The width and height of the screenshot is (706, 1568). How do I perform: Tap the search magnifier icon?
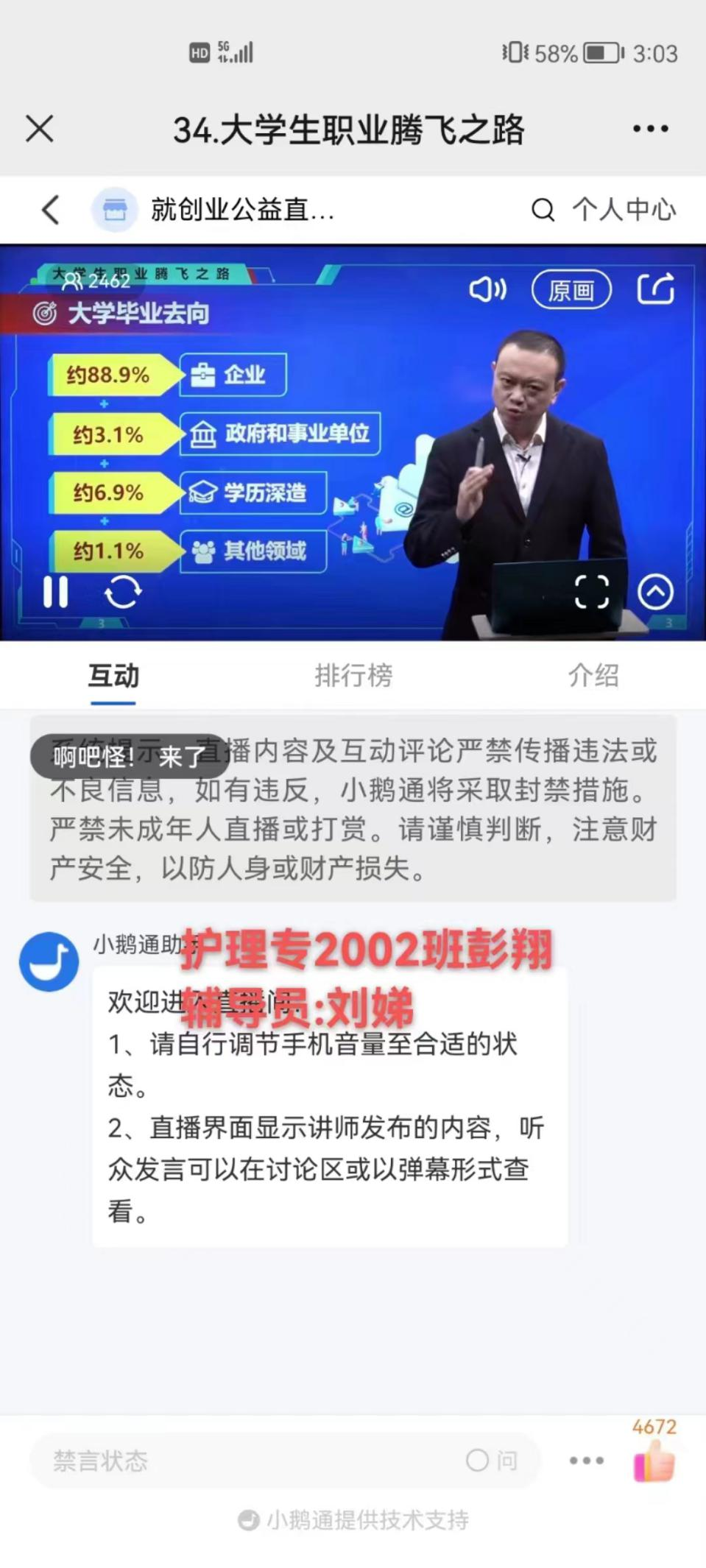(x=543, y=210)
